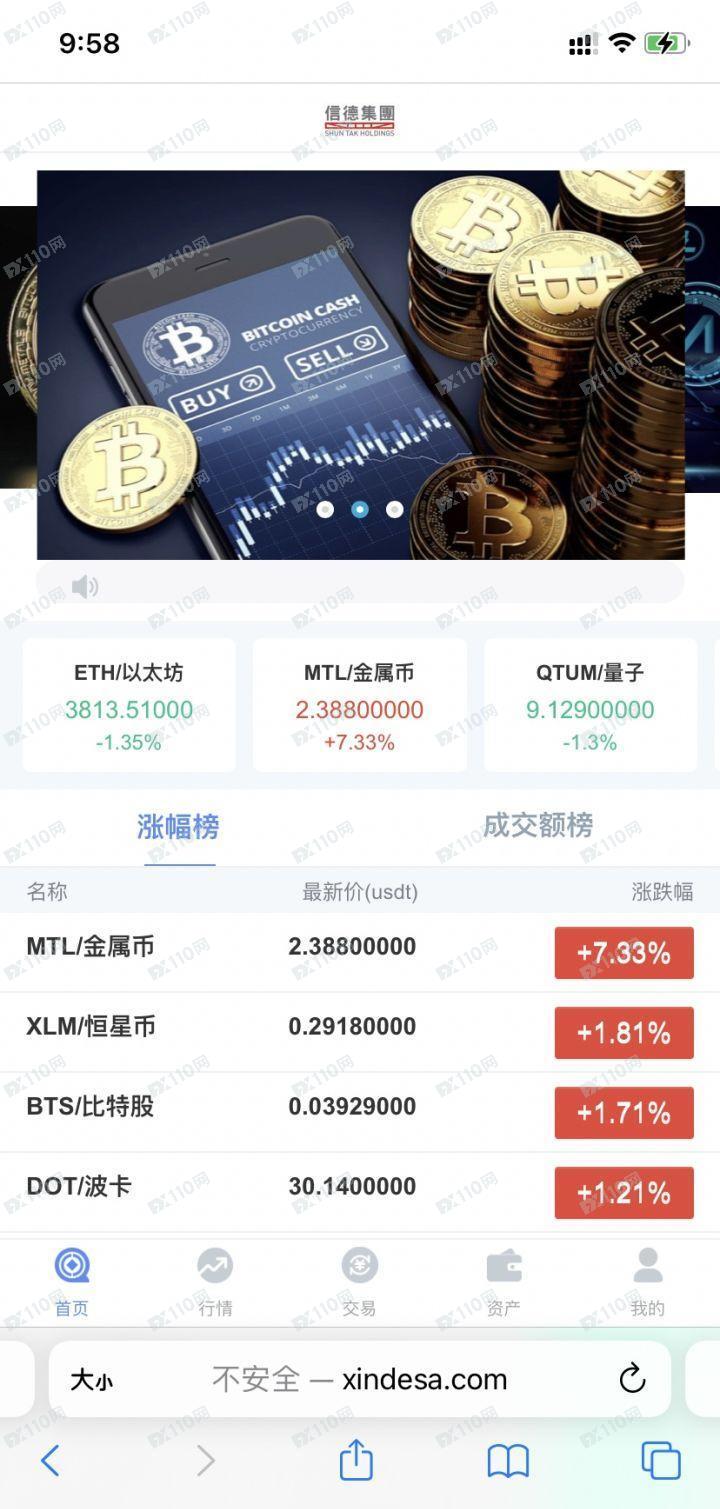The height and width of the screenshot is (1509, 720).
Task: Open the XLM/恒星币 row
Action: click(360, 1032)
